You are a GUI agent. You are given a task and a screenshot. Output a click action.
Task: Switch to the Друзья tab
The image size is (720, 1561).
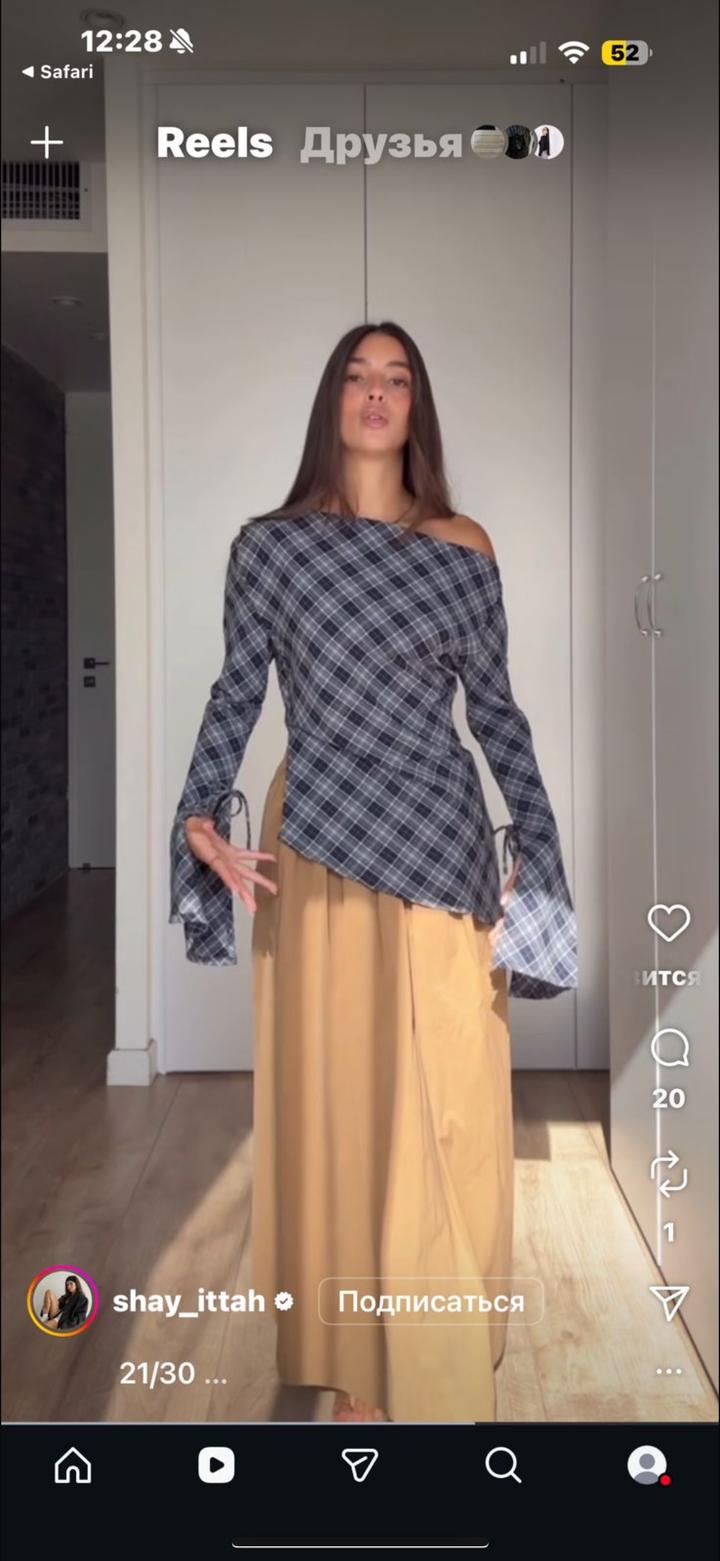click(x=380, y=144)
